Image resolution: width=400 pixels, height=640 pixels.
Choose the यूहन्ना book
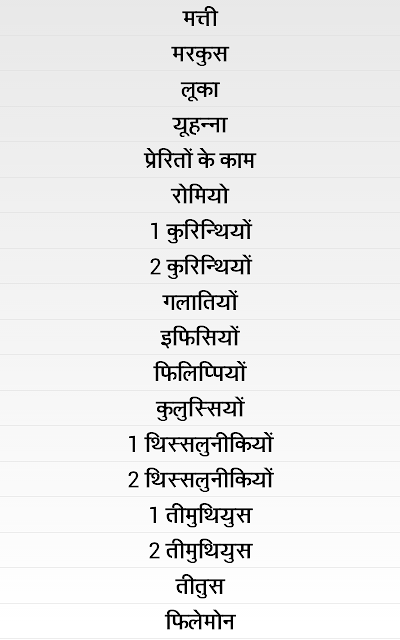pyautogui.click(x=200, y=124)
